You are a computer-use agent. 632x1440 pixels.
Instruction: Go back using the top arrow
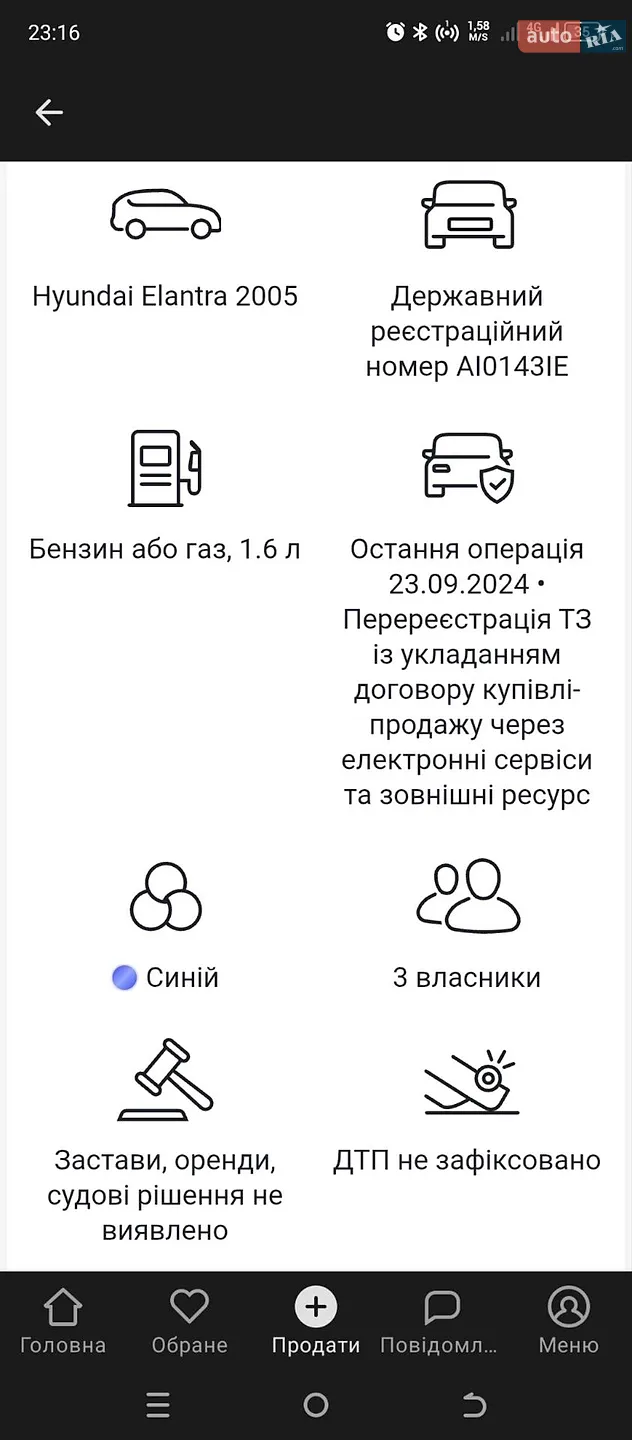49,112
